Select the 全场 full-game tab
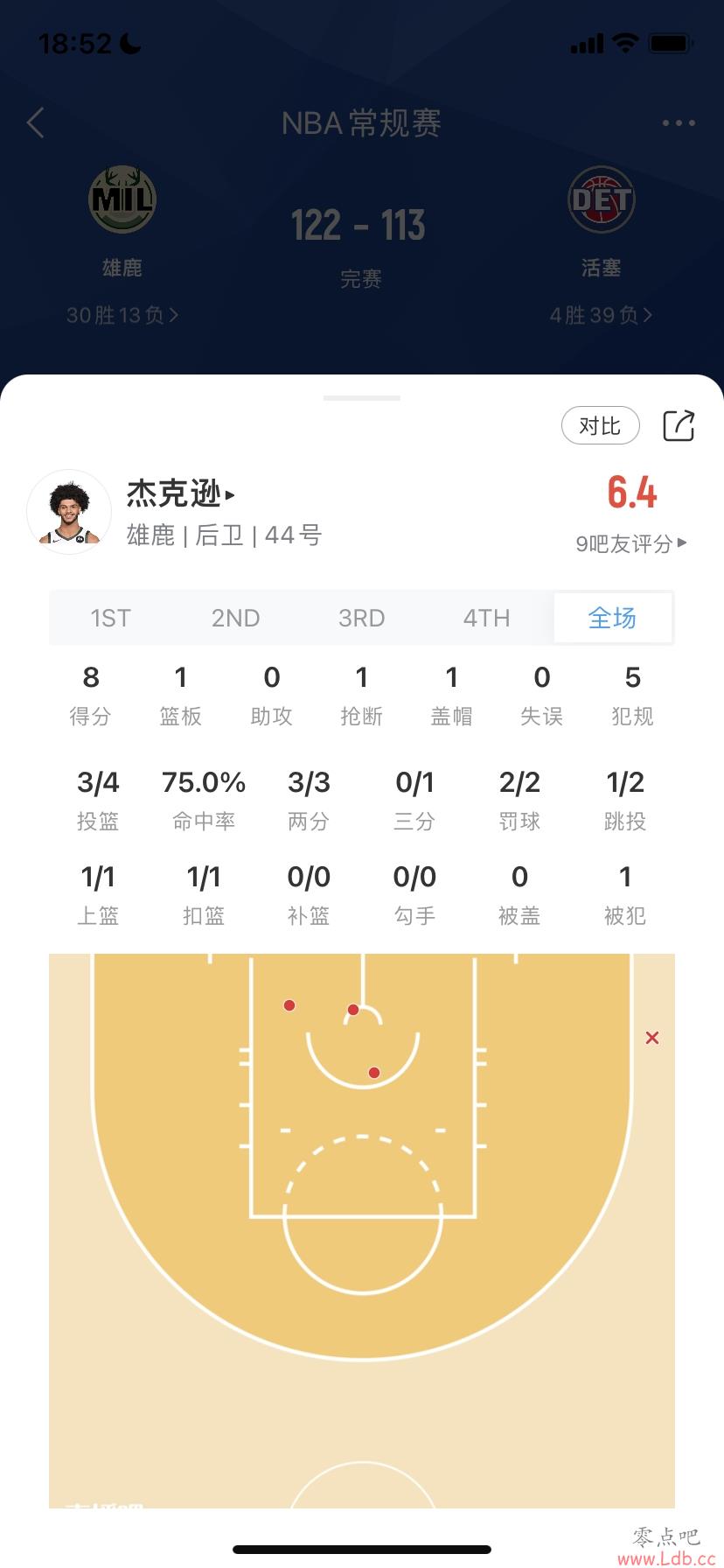Viewport: 724px width, 1568px height. 612,618
